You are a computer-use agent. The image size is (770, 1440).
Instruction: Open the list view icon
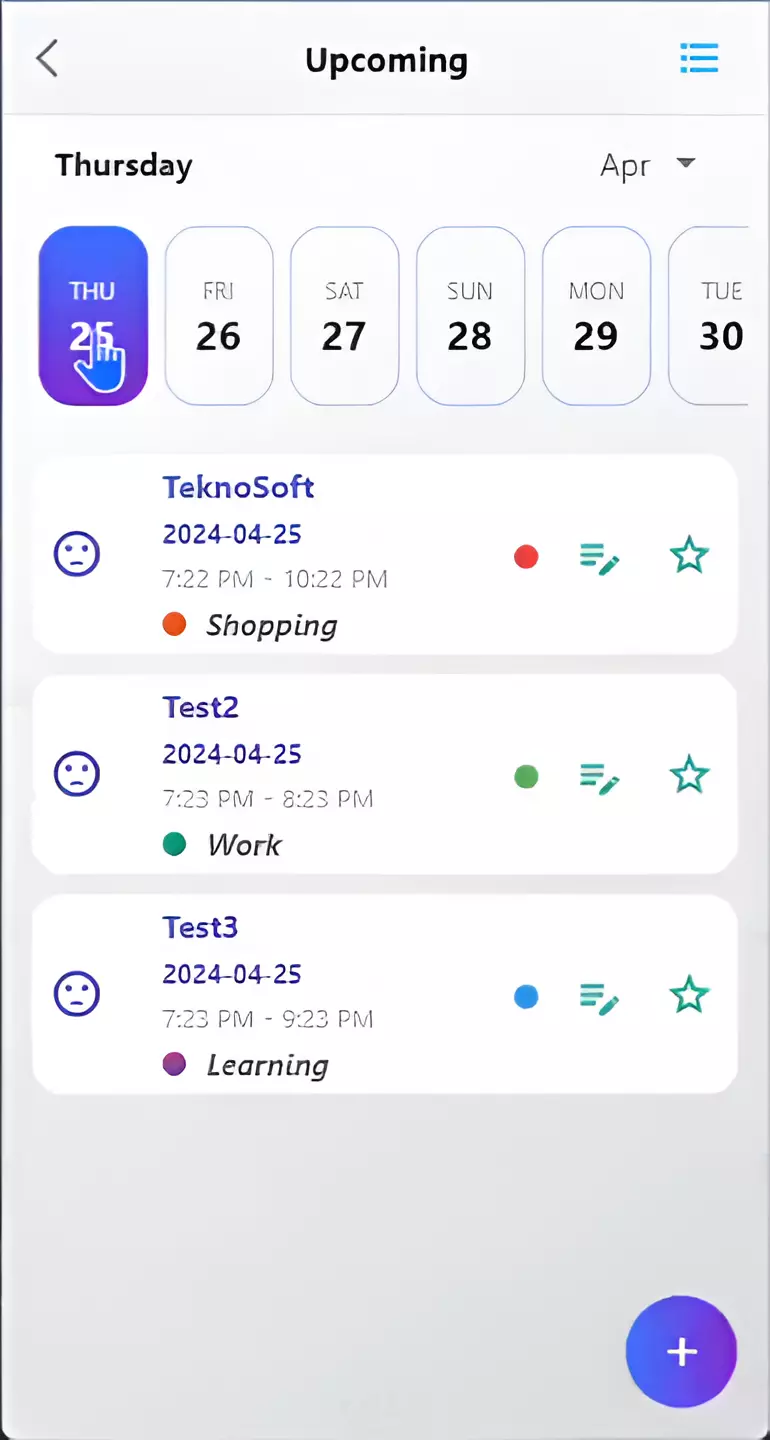699,58
